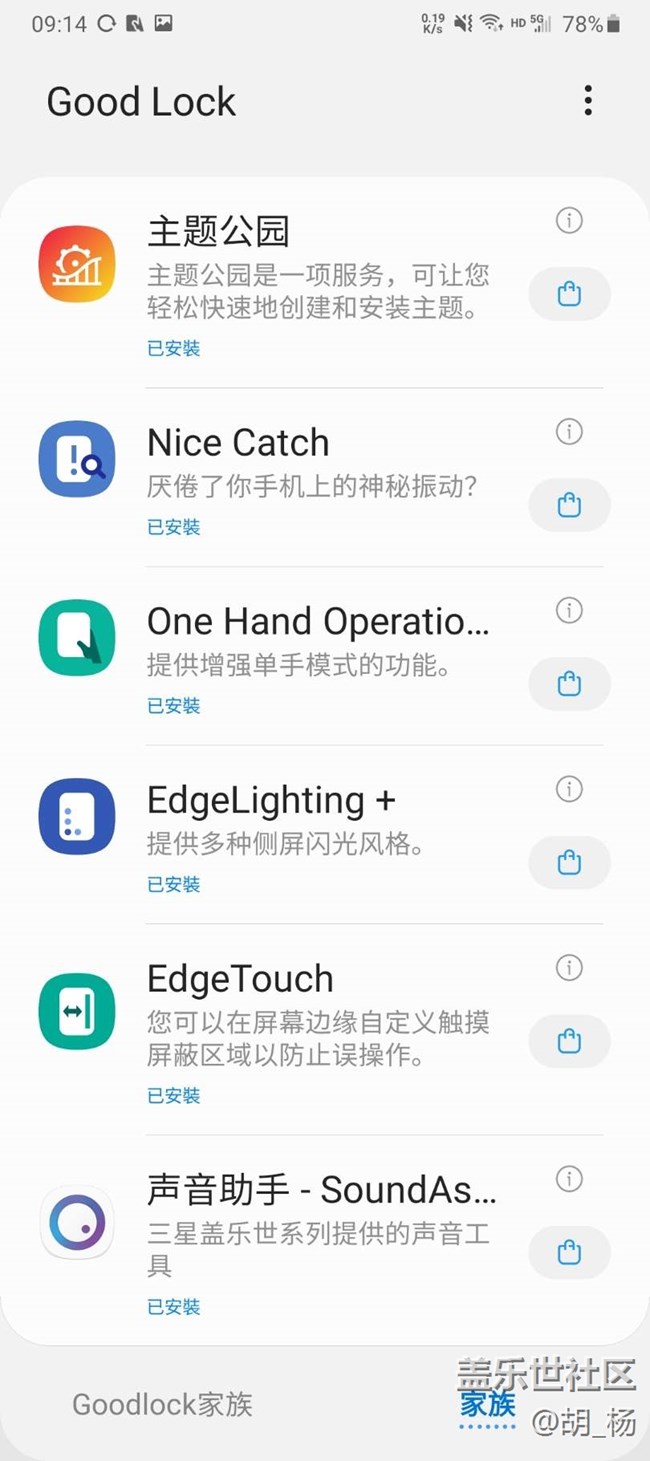The height and width of the screenshot is (1461, 650).
Task: Show info about EdgeLighting +
Action: point(569,789)
